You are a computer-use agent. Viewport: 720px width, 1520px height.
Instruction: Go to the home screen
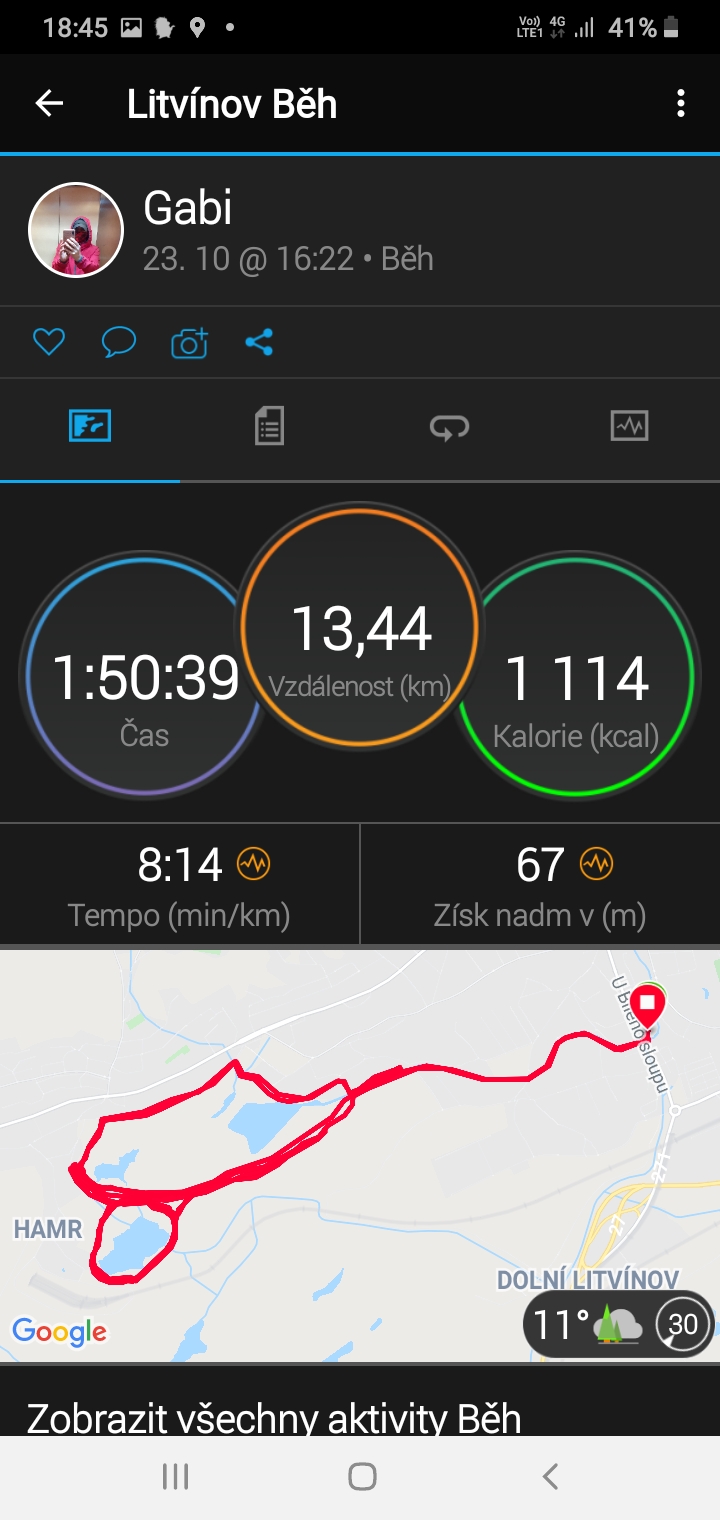click(x=362, y=1477)
